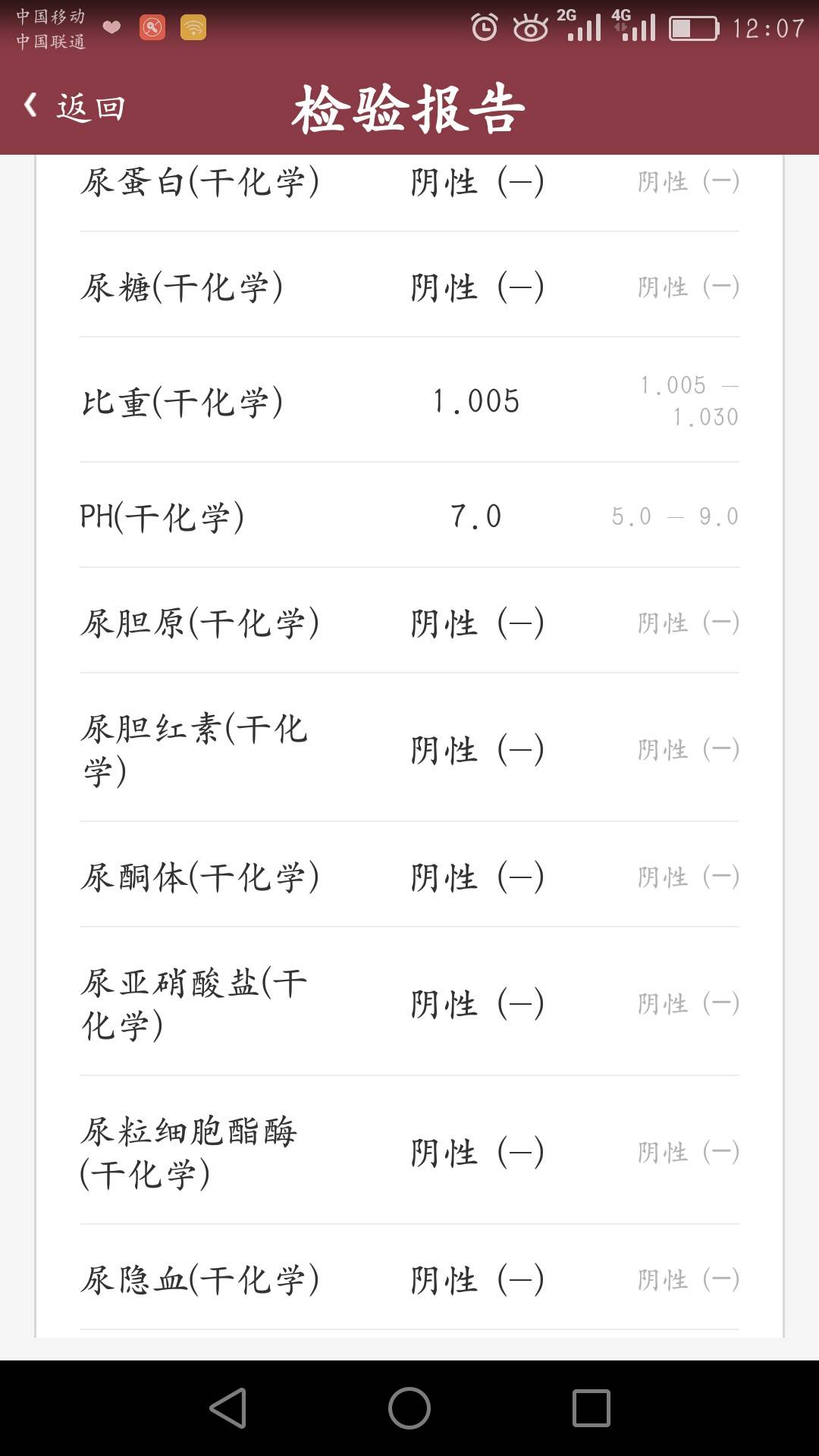Tap the 检验报告 title
Screen dimensions: 819x1456
[x=409, y=106]
